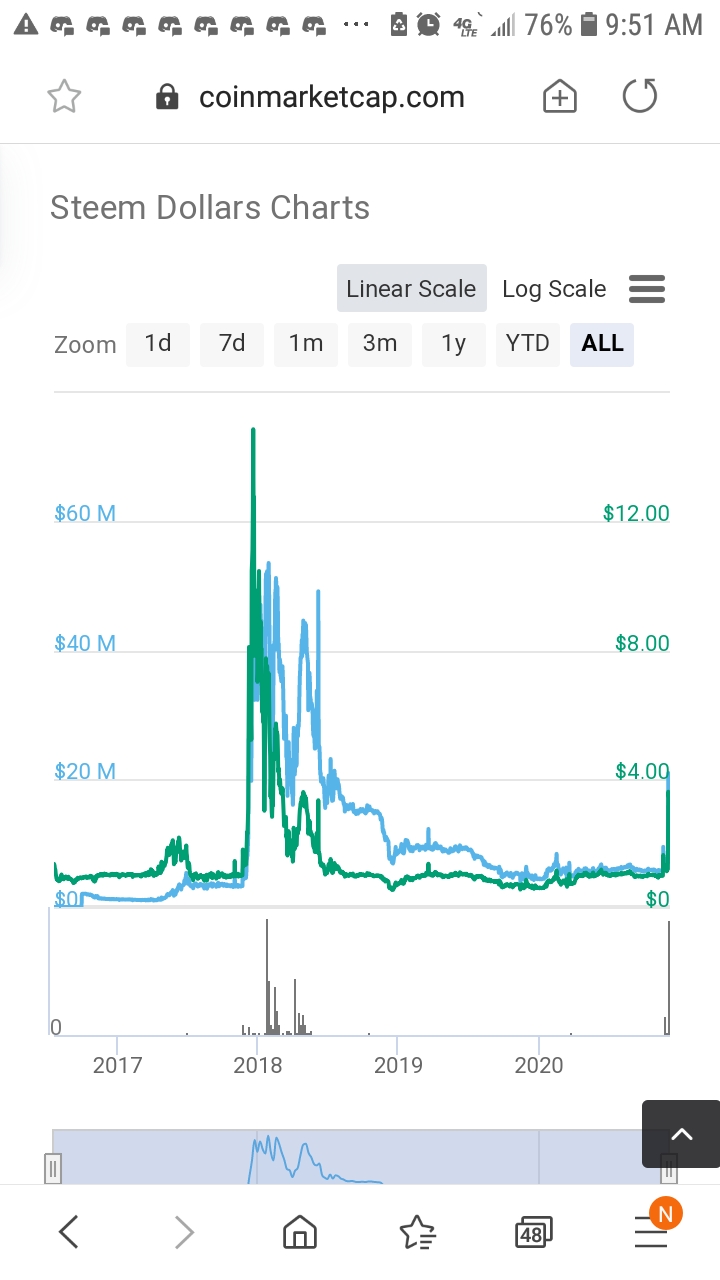This screenshot has height=1280, width=720.
Task: Set chart zoom to 1d
Action: pyautogui.click(x=158, y=344)
